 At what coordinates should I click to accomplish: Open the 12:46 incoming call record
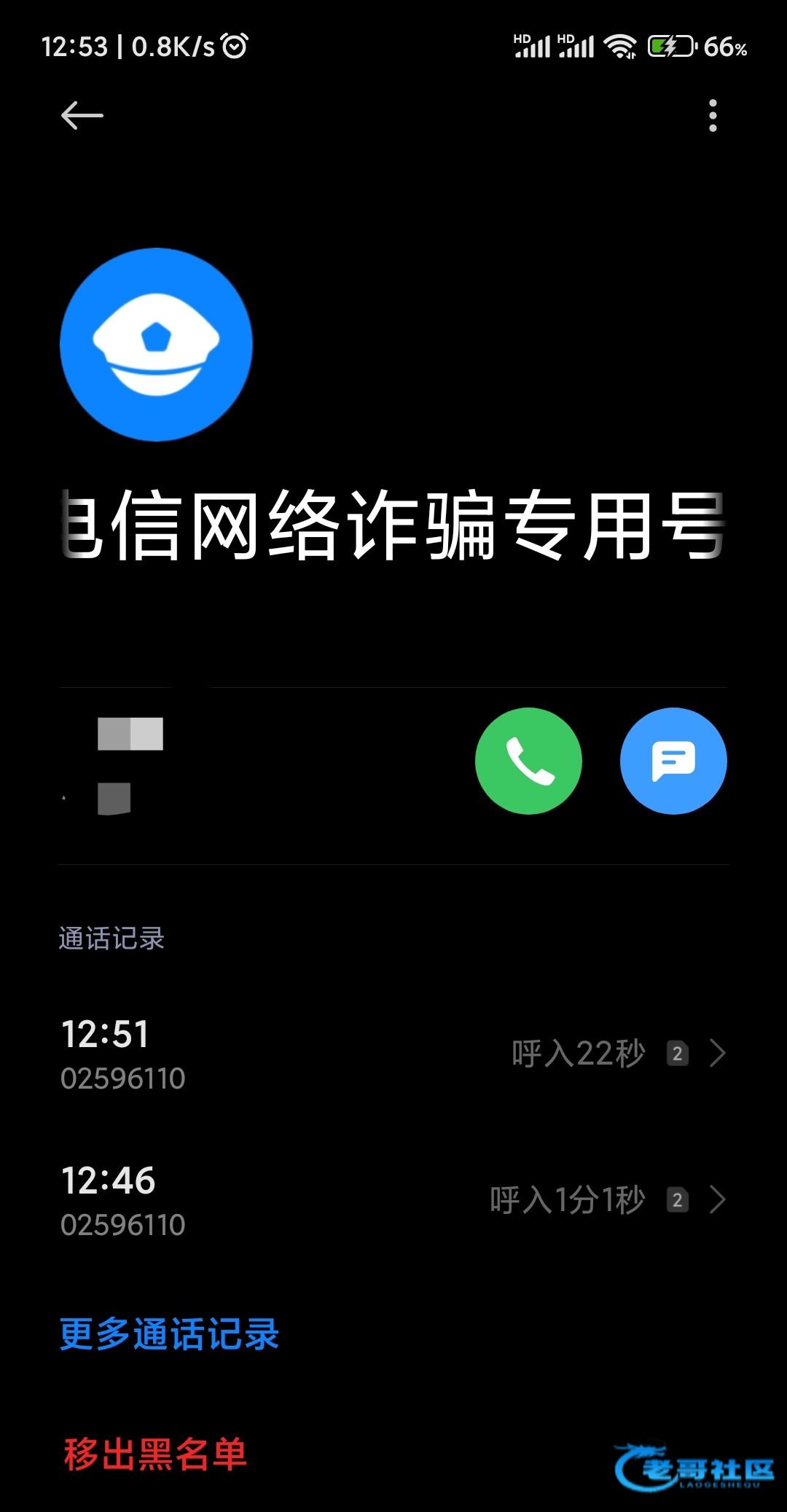point(393,1200)
